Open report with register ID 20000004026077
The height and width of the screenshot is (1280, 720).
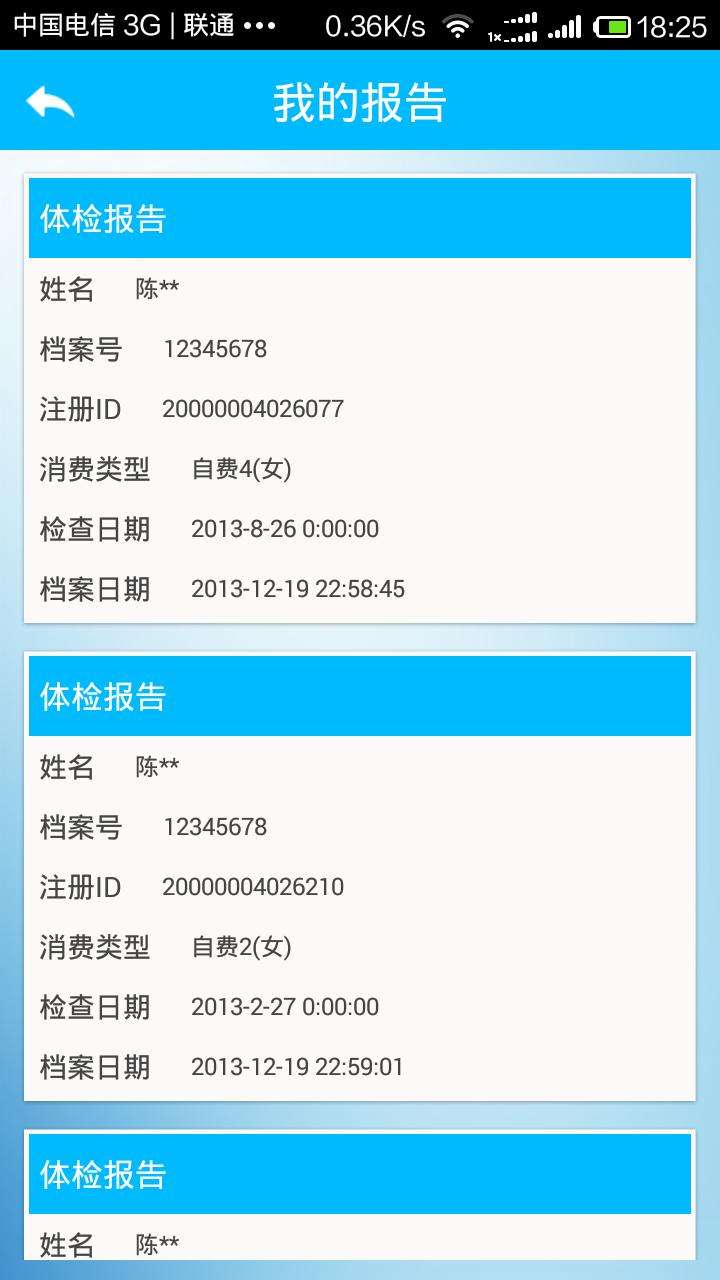tap(359, 400)
